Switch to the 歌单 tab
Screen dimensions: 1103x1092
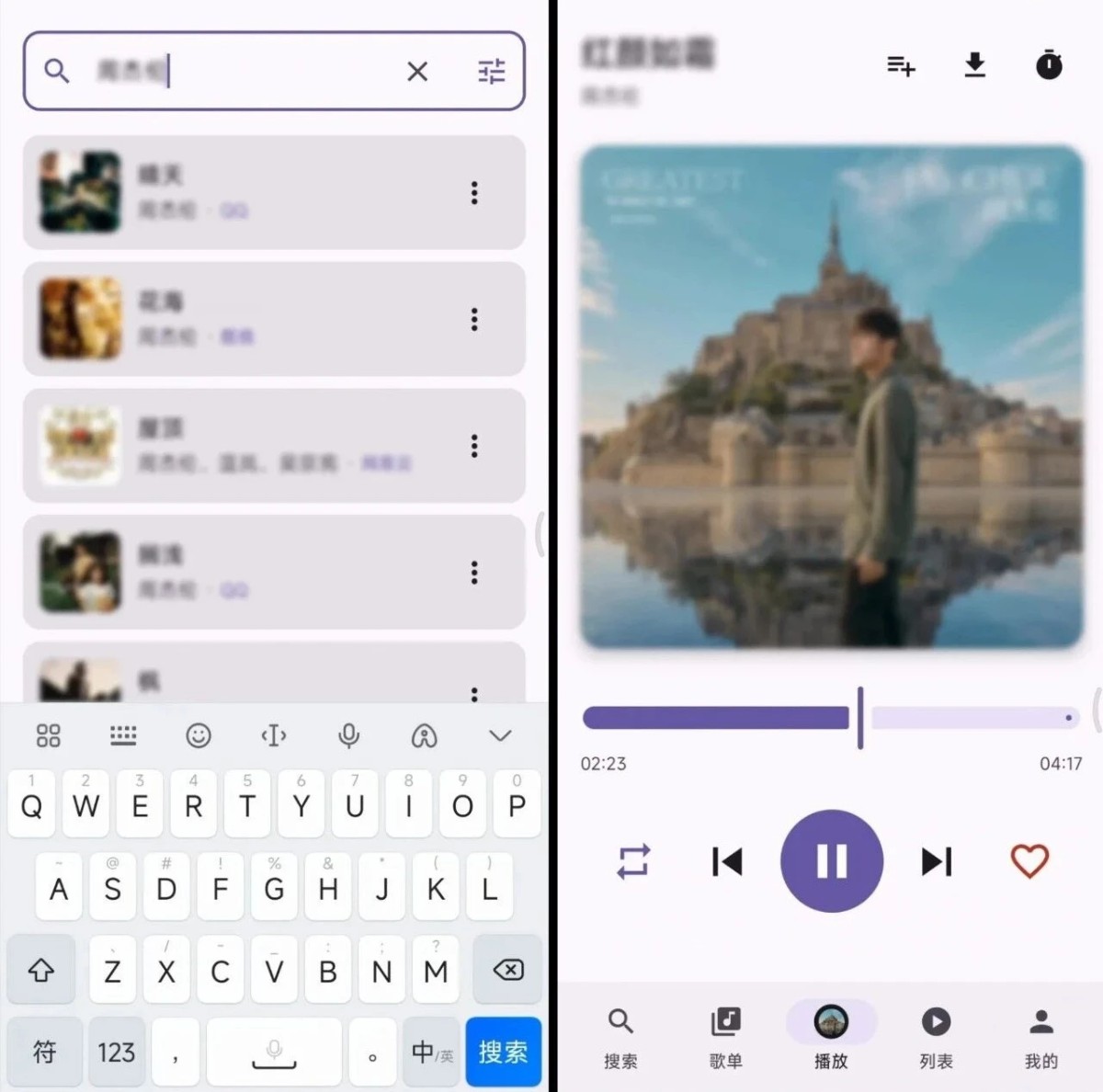point(726,1037)
